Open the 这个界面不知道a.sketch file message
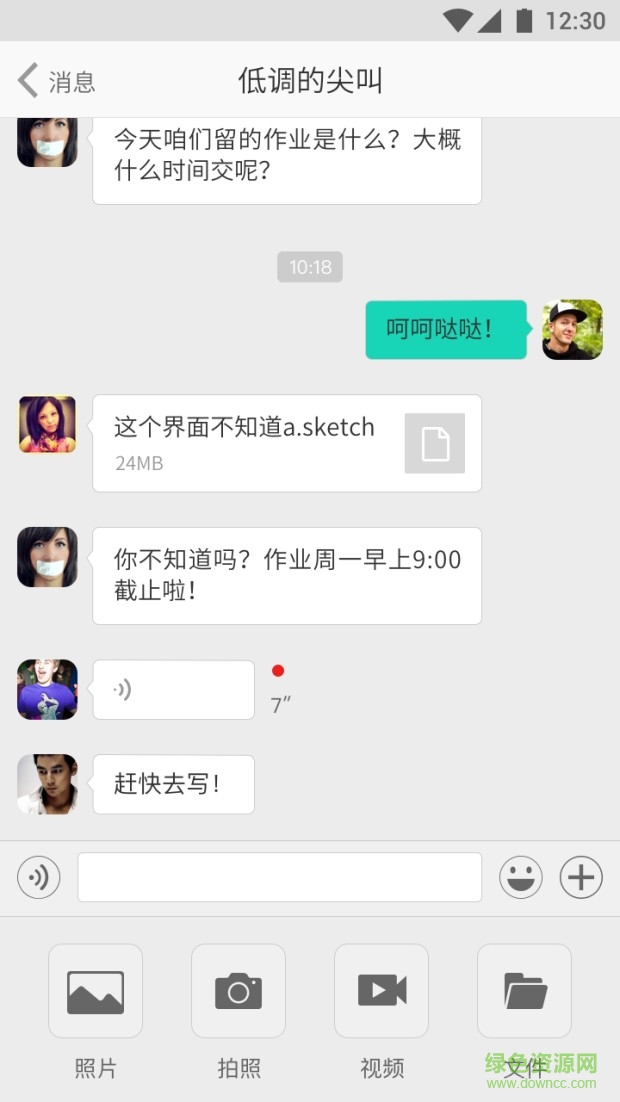The width and height of the screenshot is (620, 1102). tap(287, 443)
